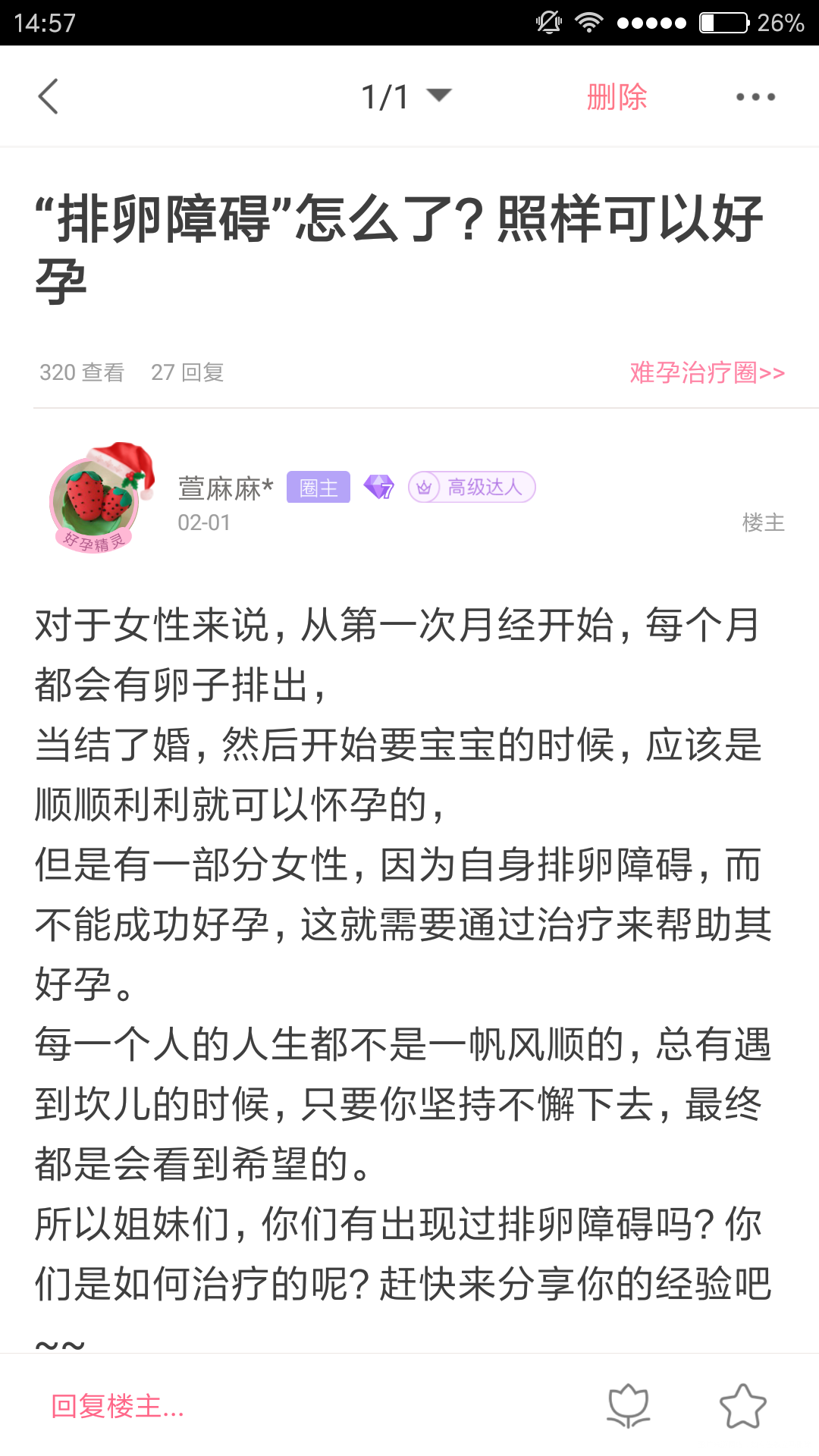Tap 删除 to delete the post
819x1456 pixels.
coord(617,96)
